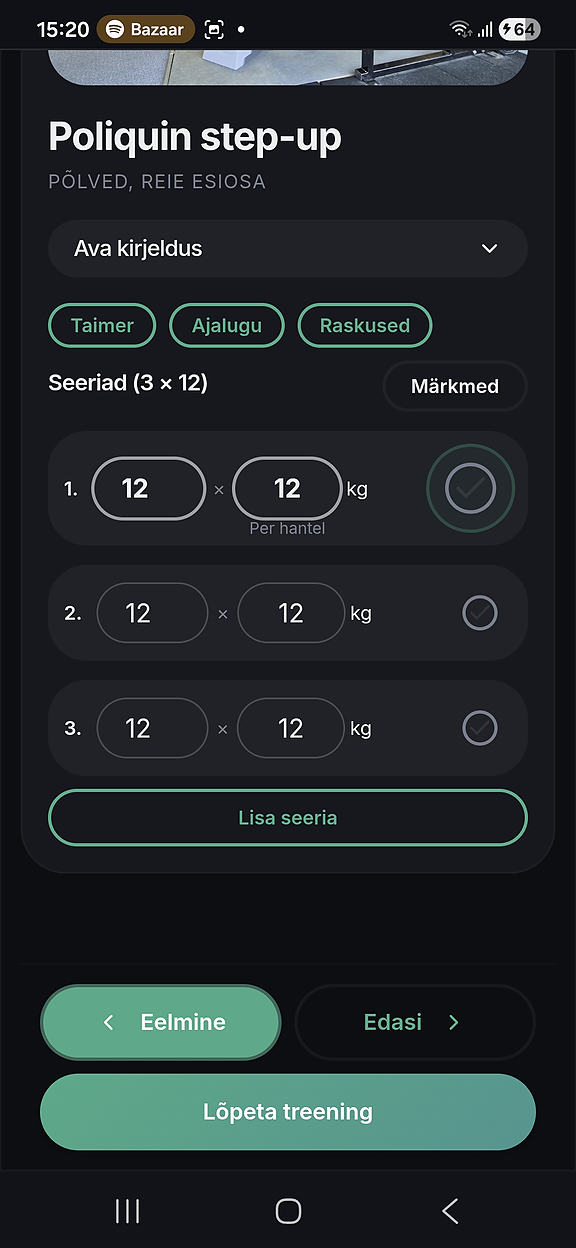This screenshot has width=576, height=1248.
Task: Edit reps field for set 1
Action: (148, 488)
